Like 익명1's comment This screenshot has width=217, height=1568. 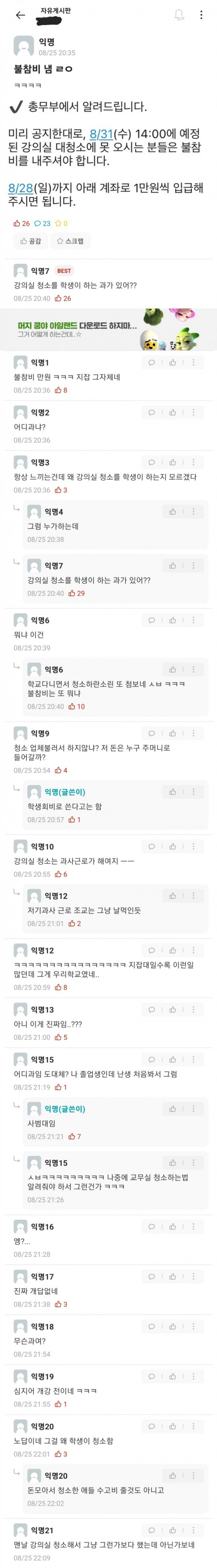click(173, 363)
